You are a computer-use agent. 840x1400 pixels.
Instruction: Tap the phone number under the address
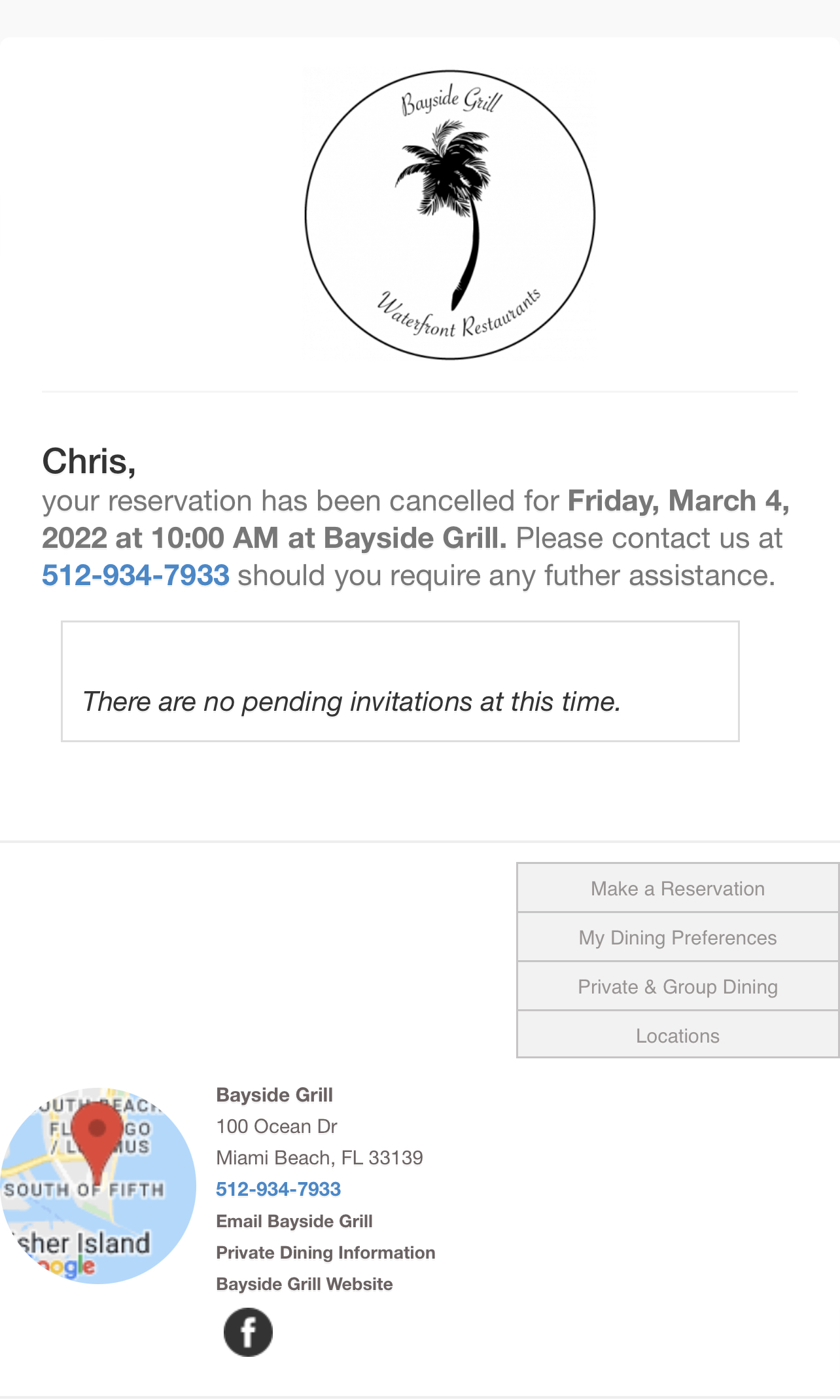tap(278, 1189)
